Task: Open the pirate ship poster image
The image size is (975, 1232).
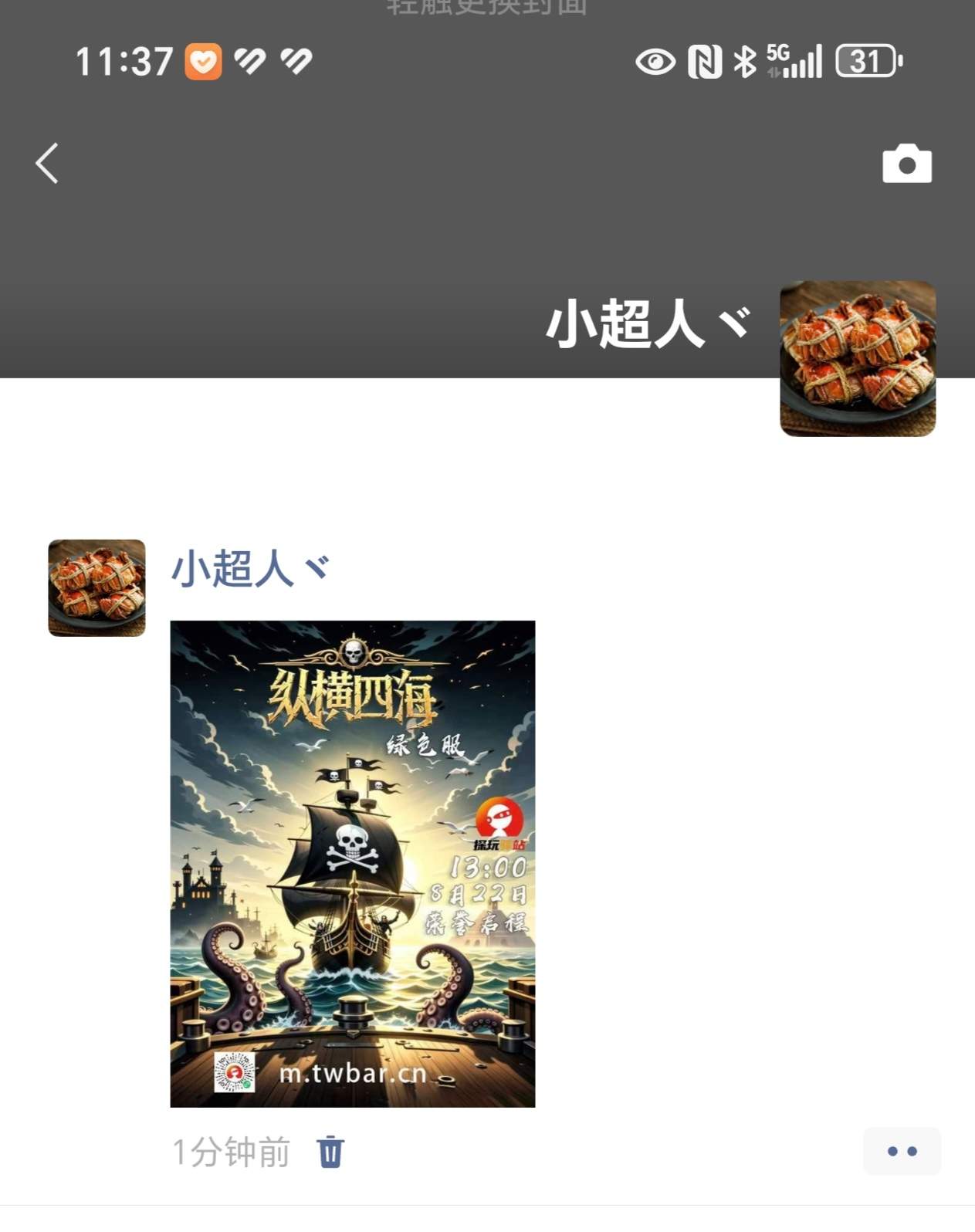Action: tap(352, 863)
